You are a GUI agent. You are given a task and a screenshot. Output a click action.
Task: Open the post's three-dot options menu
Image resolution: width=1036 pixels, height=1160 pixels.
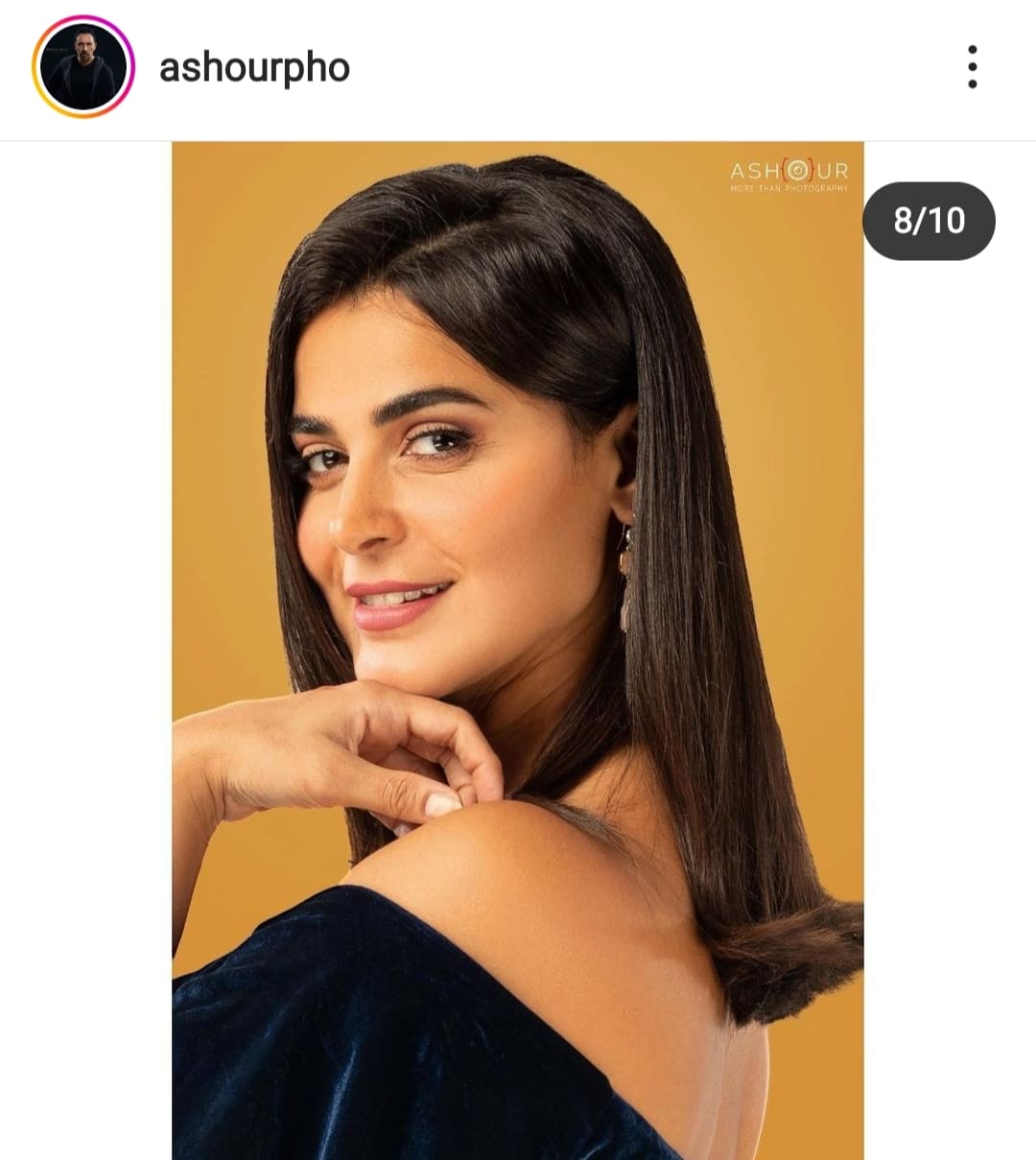click(972, 67)
